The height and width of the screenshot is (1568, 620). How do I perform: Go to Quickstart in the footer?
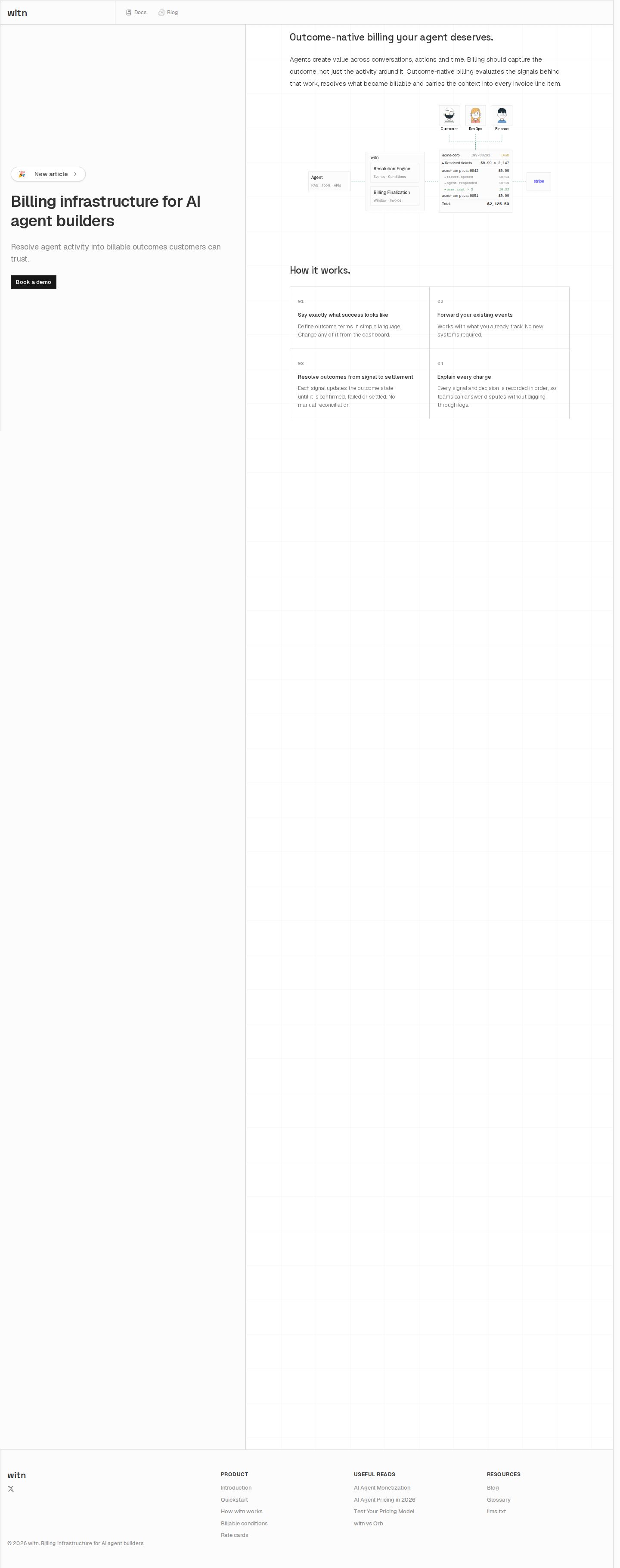pyautogui.click(x=234, y=1500)
